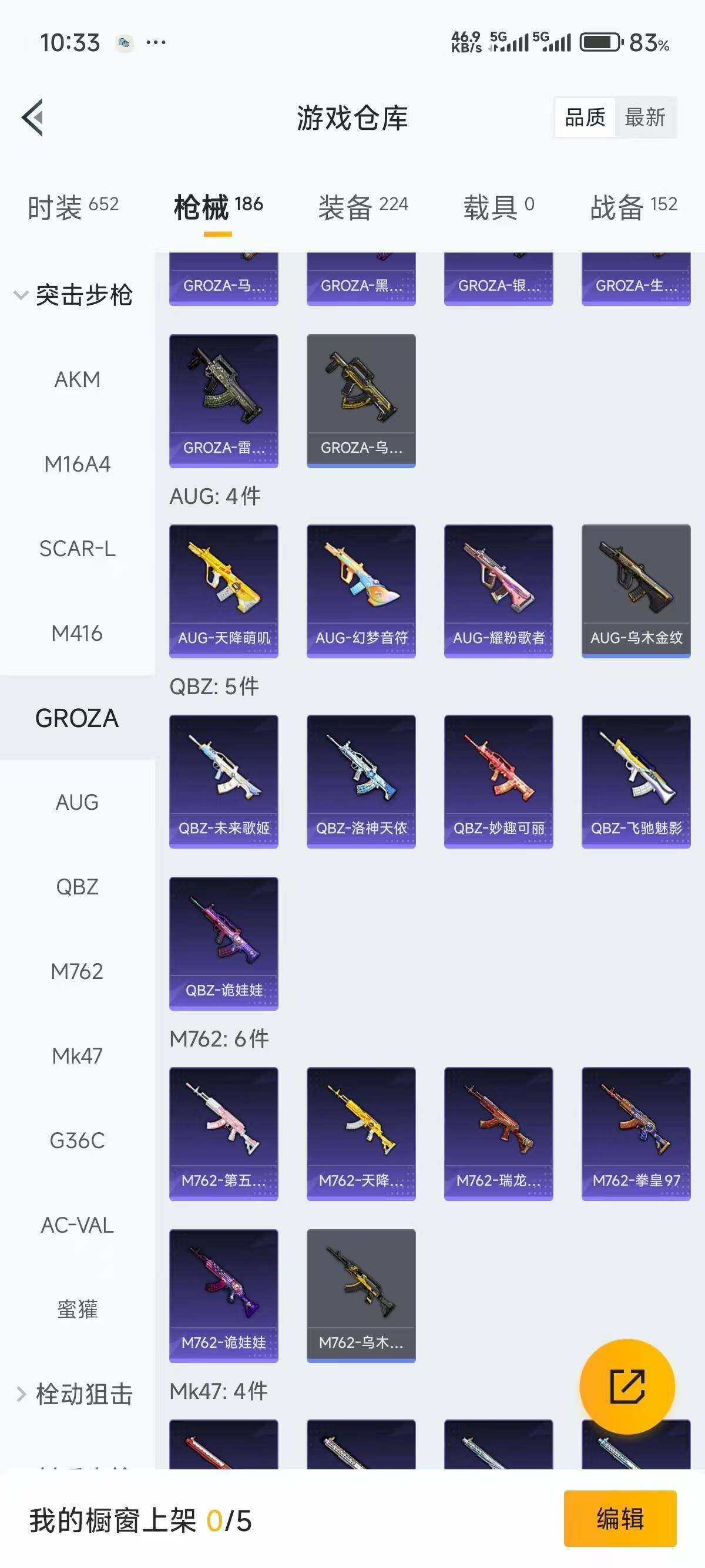Open the M762-拳皇97 skin
Image resolution: width=705 pixels, height=1568 pixels.
[636, 1133]
